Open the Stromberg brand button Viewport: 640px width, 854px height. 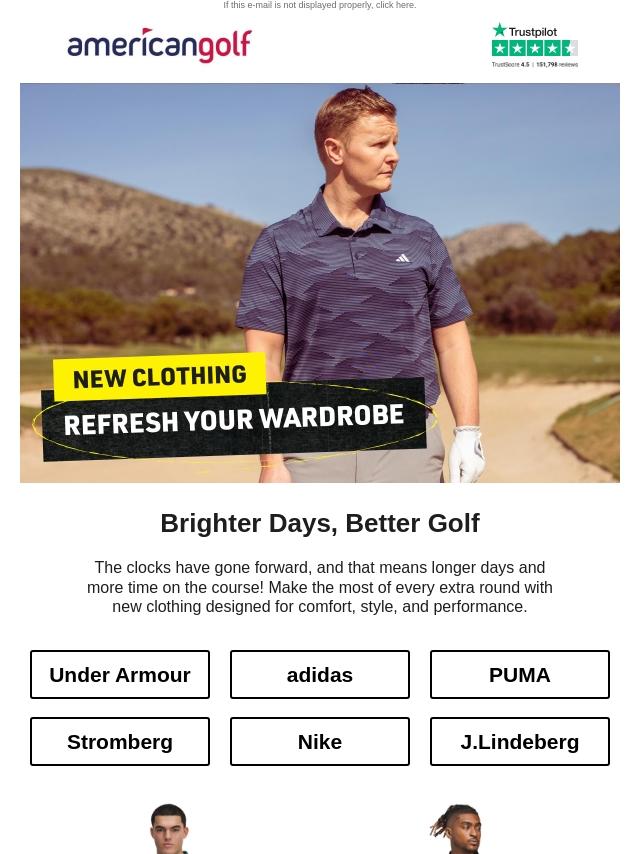coord(120,742)
